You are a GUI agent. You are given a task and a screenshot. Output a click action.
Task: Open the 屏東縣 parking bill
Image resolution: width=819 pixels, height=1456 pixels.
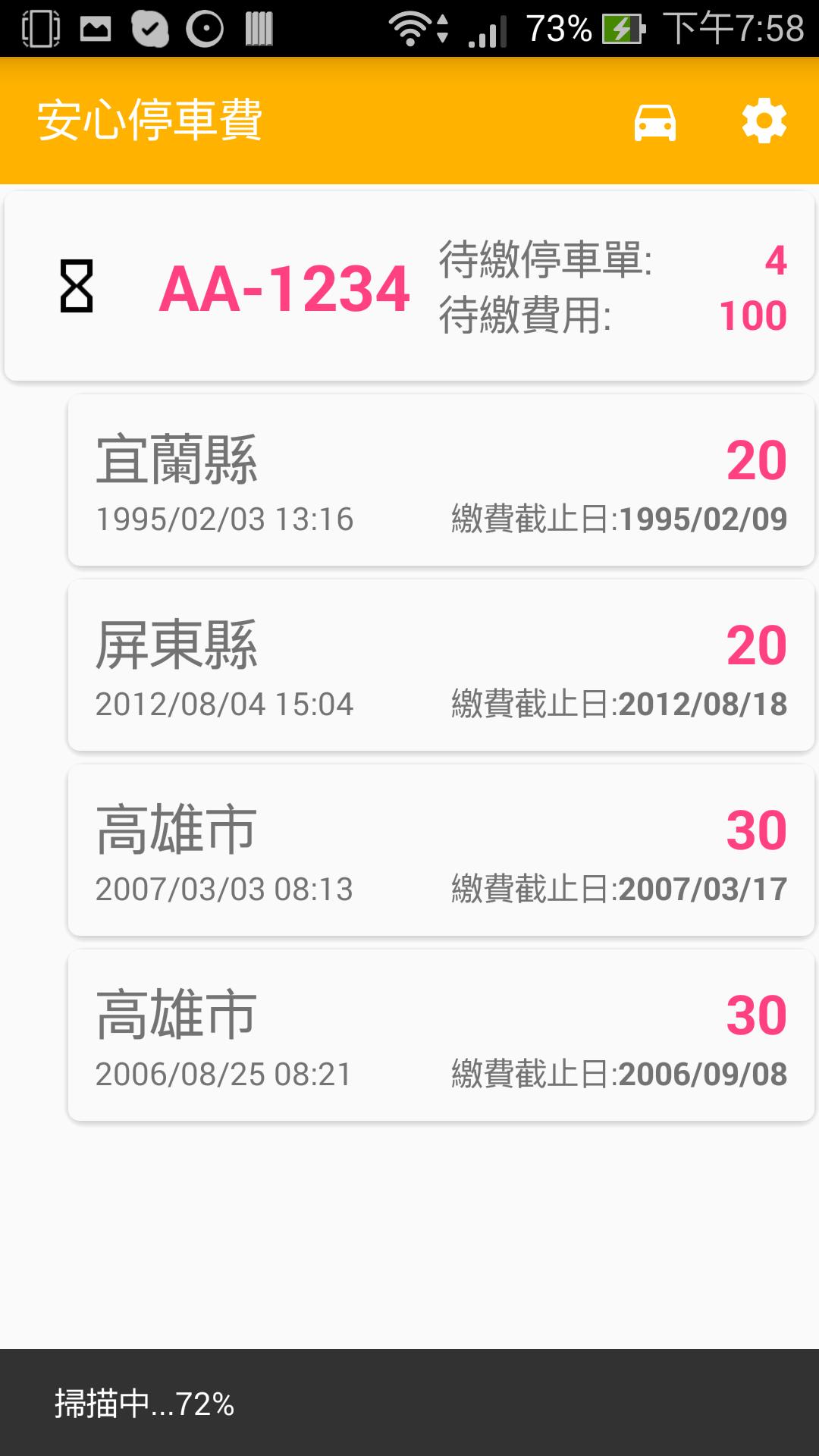[x=441, y=665]
